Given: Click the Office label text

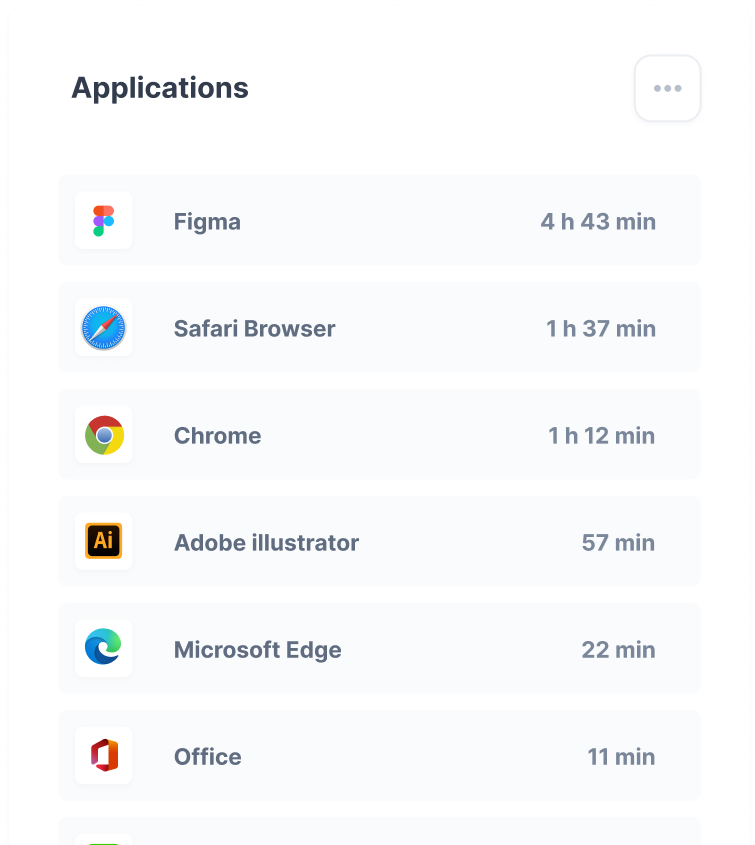Looking at the screenshot, I should (207, 756).
